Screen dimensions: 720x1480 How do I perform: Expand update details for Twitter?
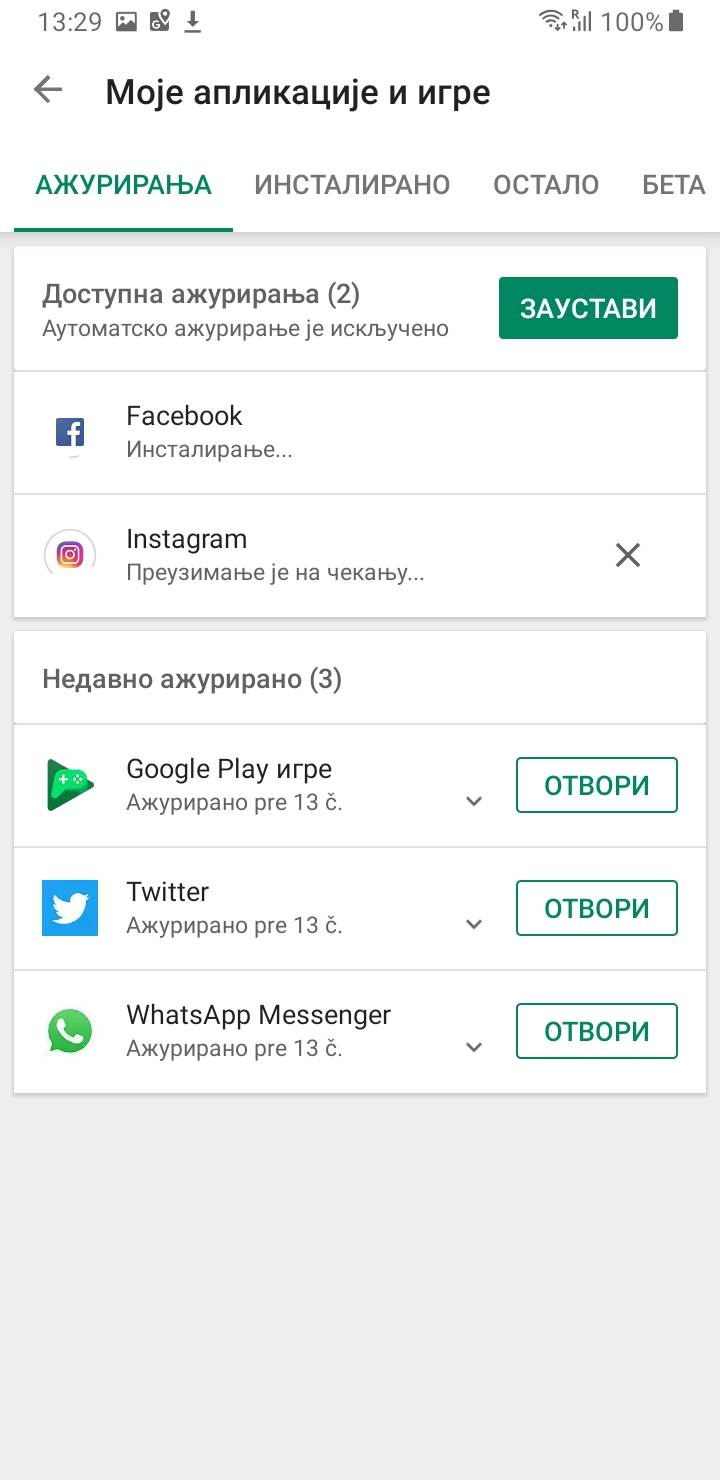coord(474,924)
